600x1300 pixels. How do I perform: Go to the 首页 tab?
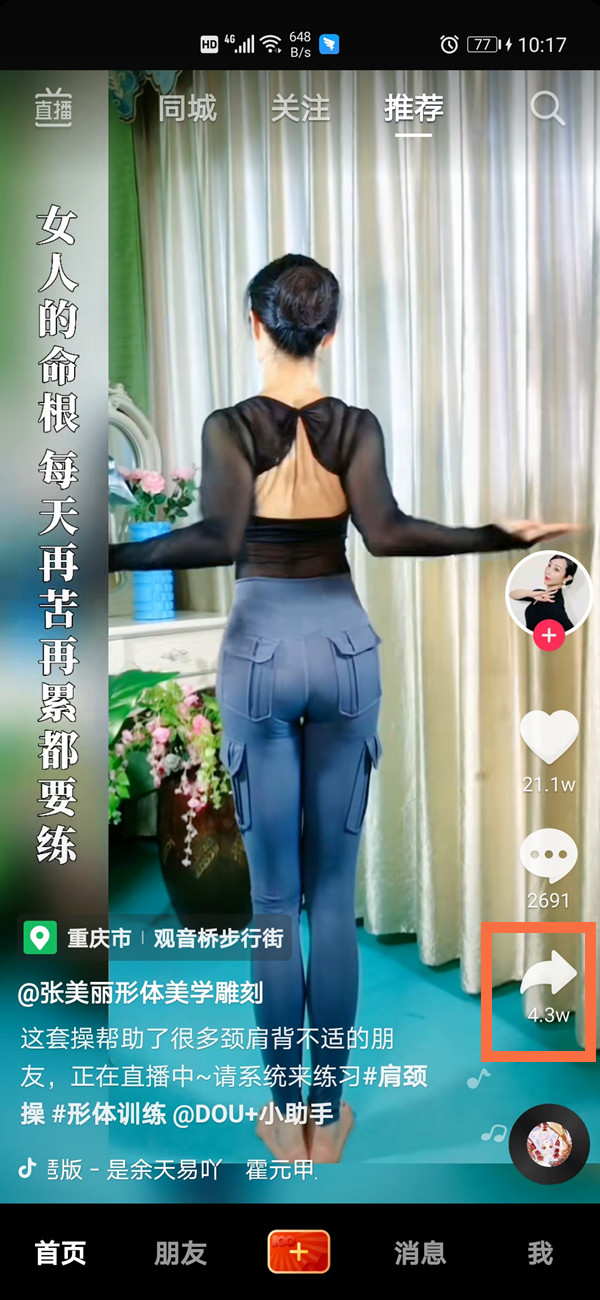point(61,1252)
